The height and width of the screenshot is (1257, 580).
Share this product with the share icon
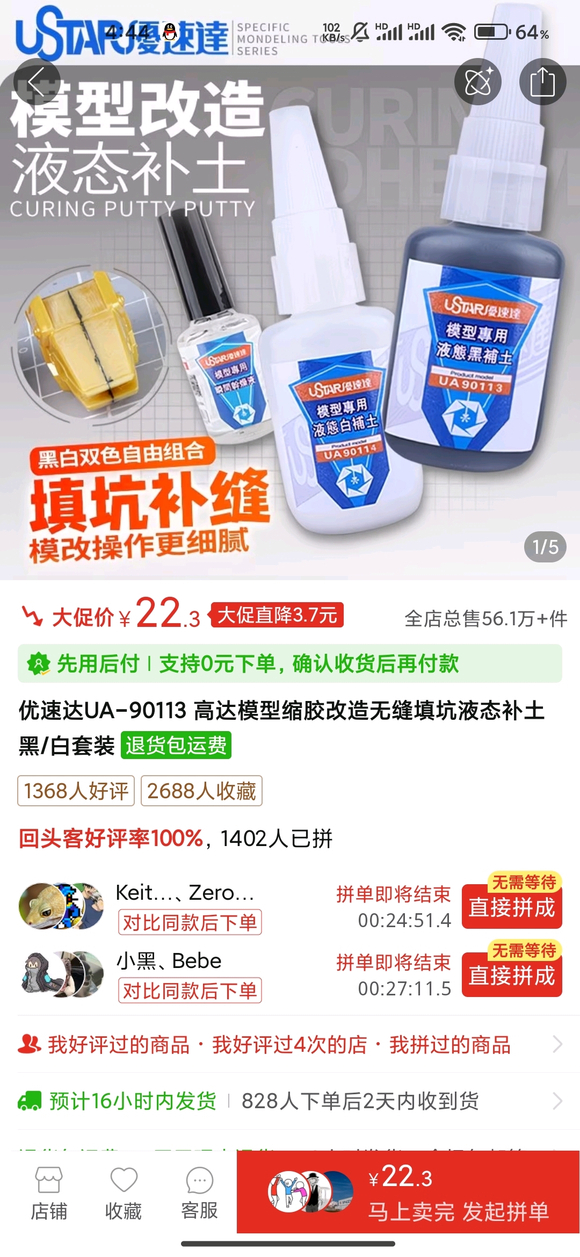[x=541, y=82]
